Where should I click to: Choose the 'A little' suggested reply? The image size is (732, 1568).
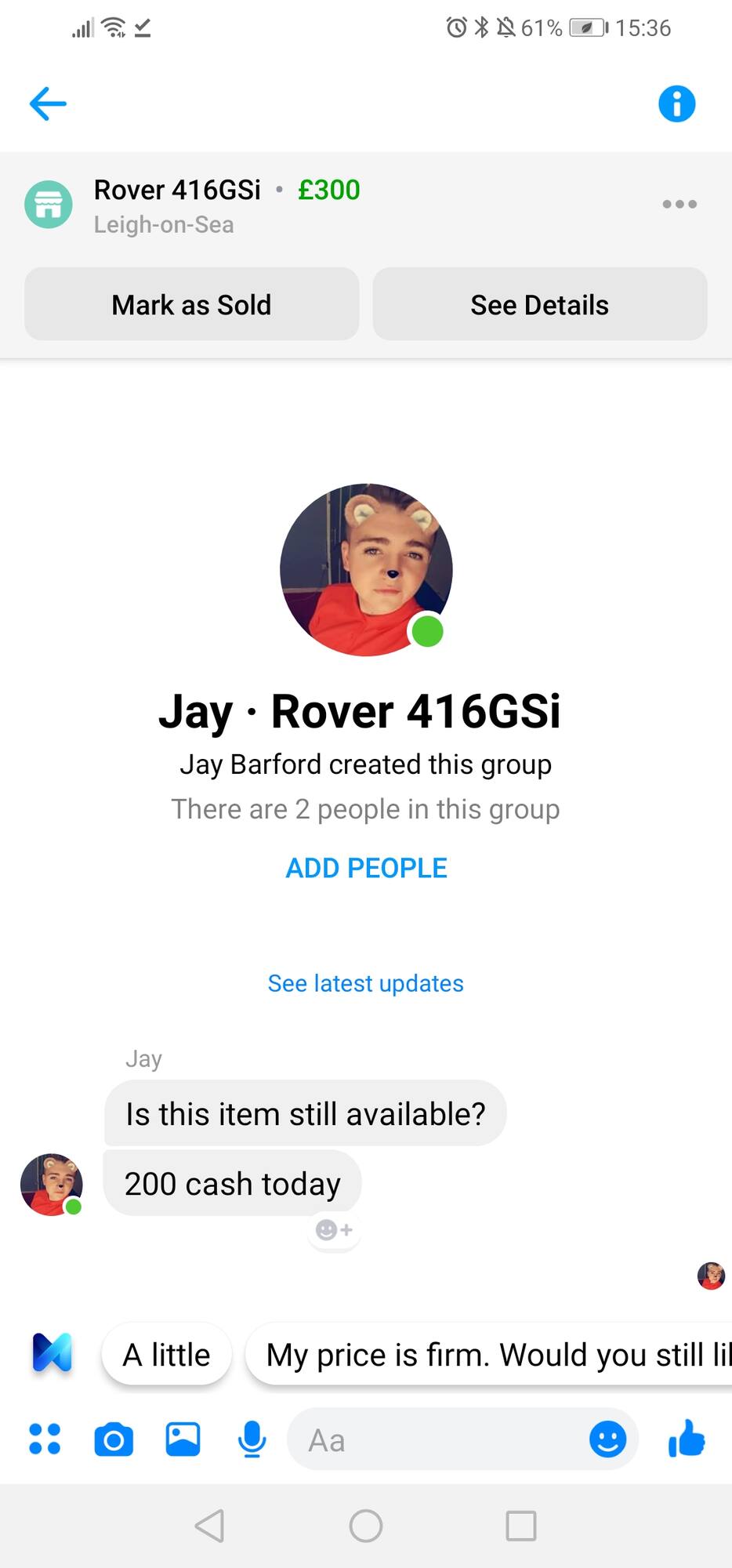pos(167,1355)
